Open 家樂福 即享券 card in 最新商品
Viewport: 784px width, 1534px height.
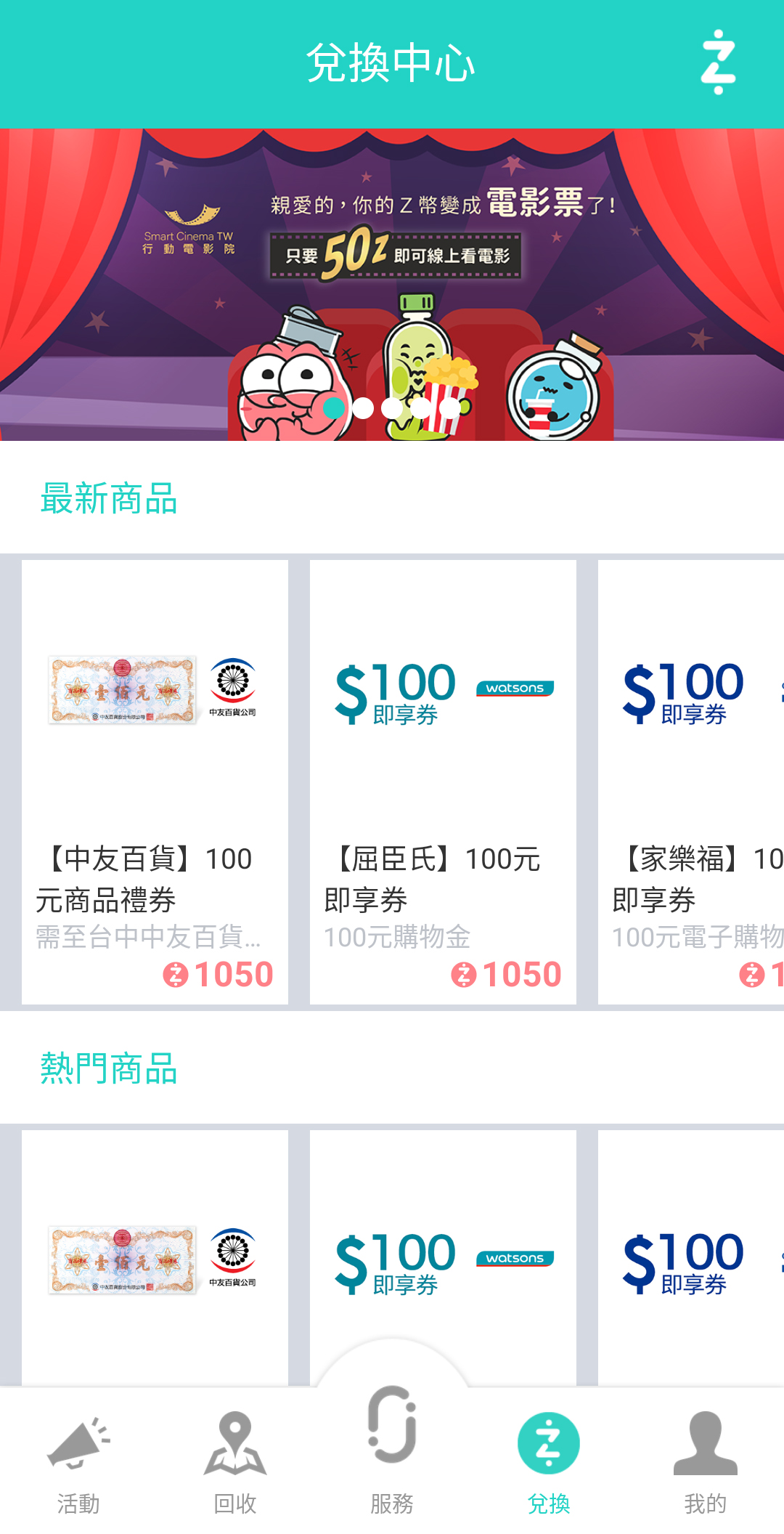click(x=691, y=782)
